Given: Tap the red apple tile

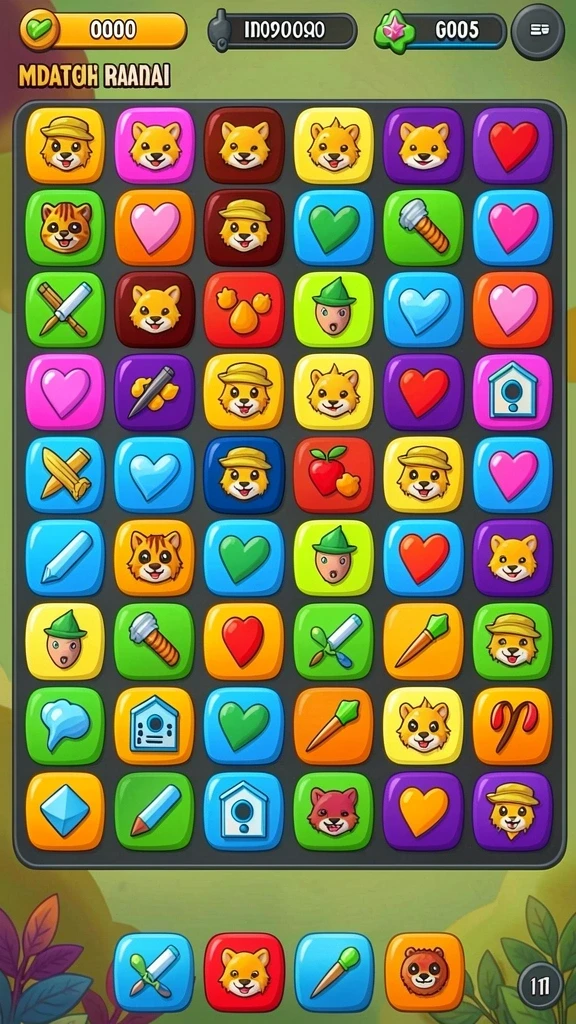Looking at the screenshot, I should [x=334, y=475].
